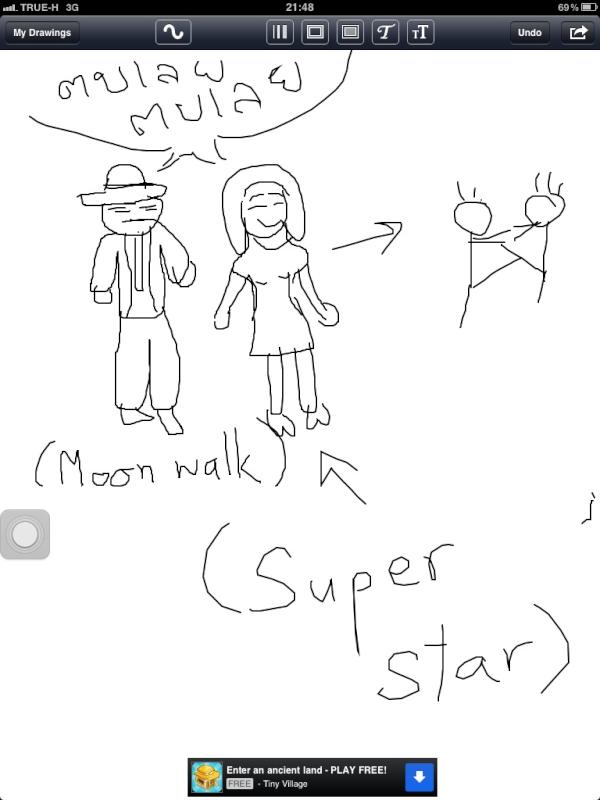The width and height of the screenshot is (600, 800).
Task: Open the line thickness tool
Action: [280, 32]
